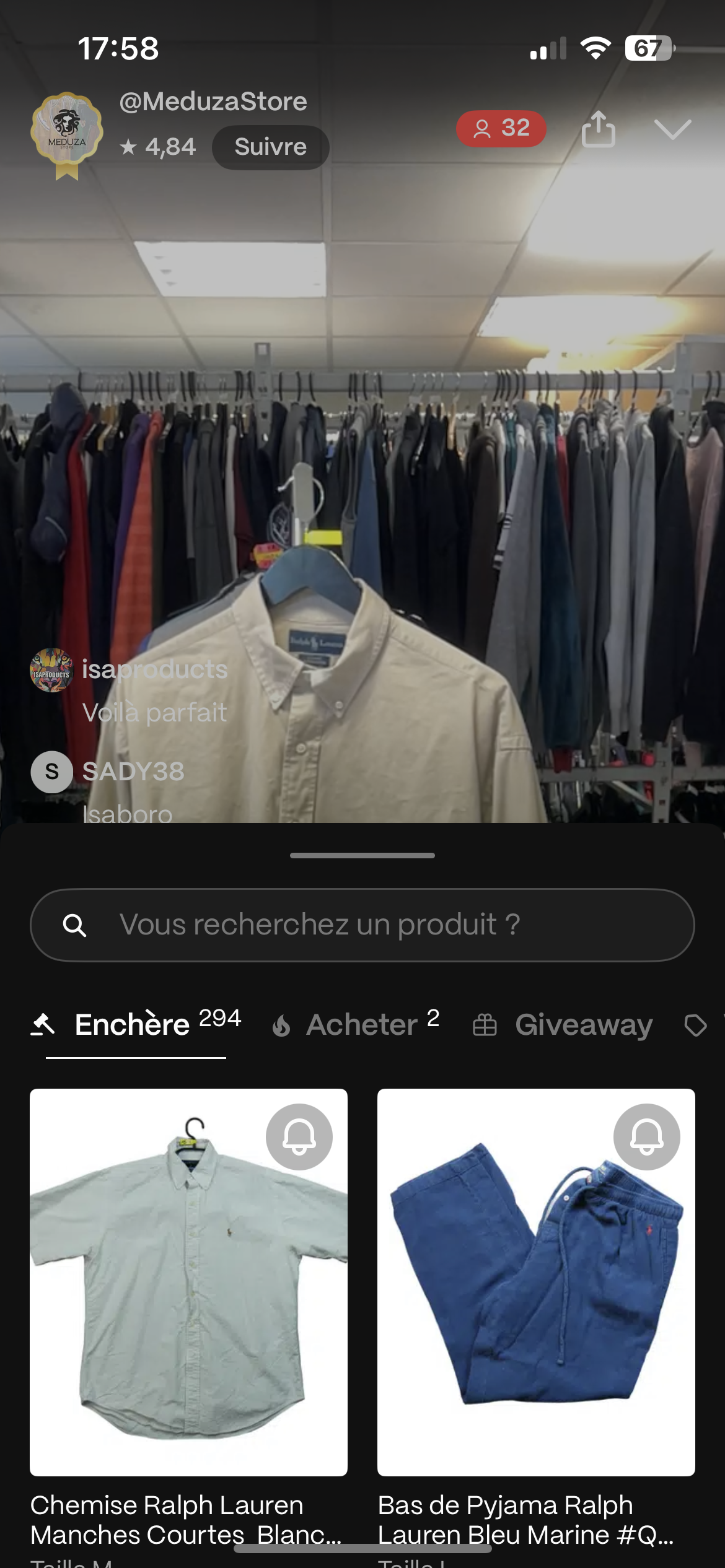Viewport: 725px width, 1568px height.
Task: Switch to the Enchère tab
Action: coord(136,1025)
